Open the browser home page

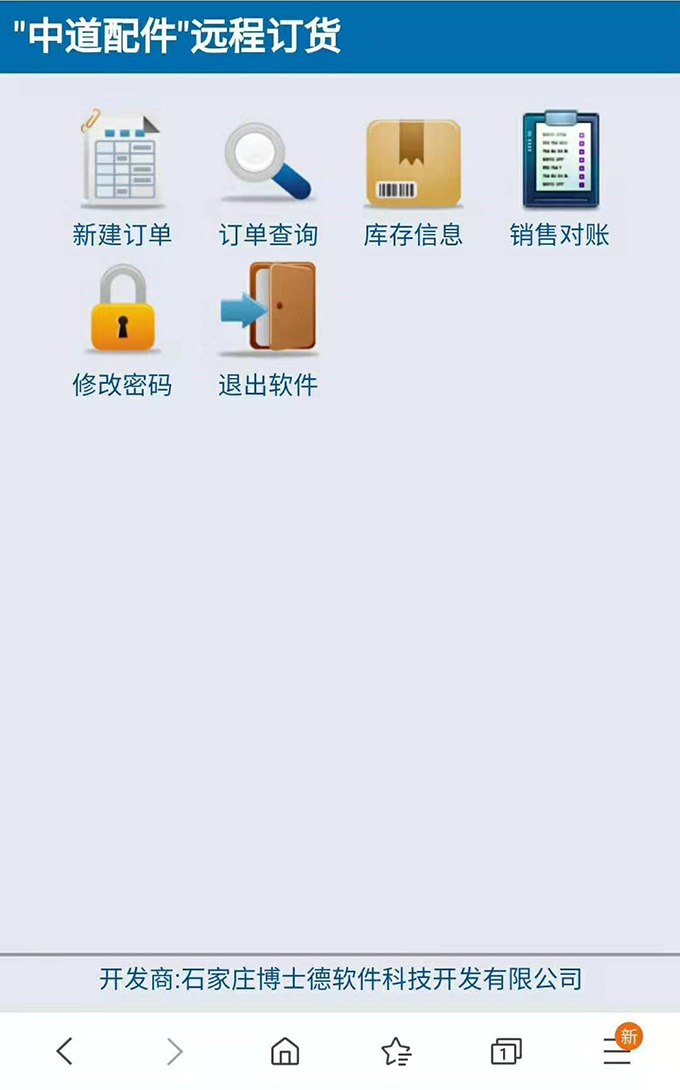[x=285, y=1051]
